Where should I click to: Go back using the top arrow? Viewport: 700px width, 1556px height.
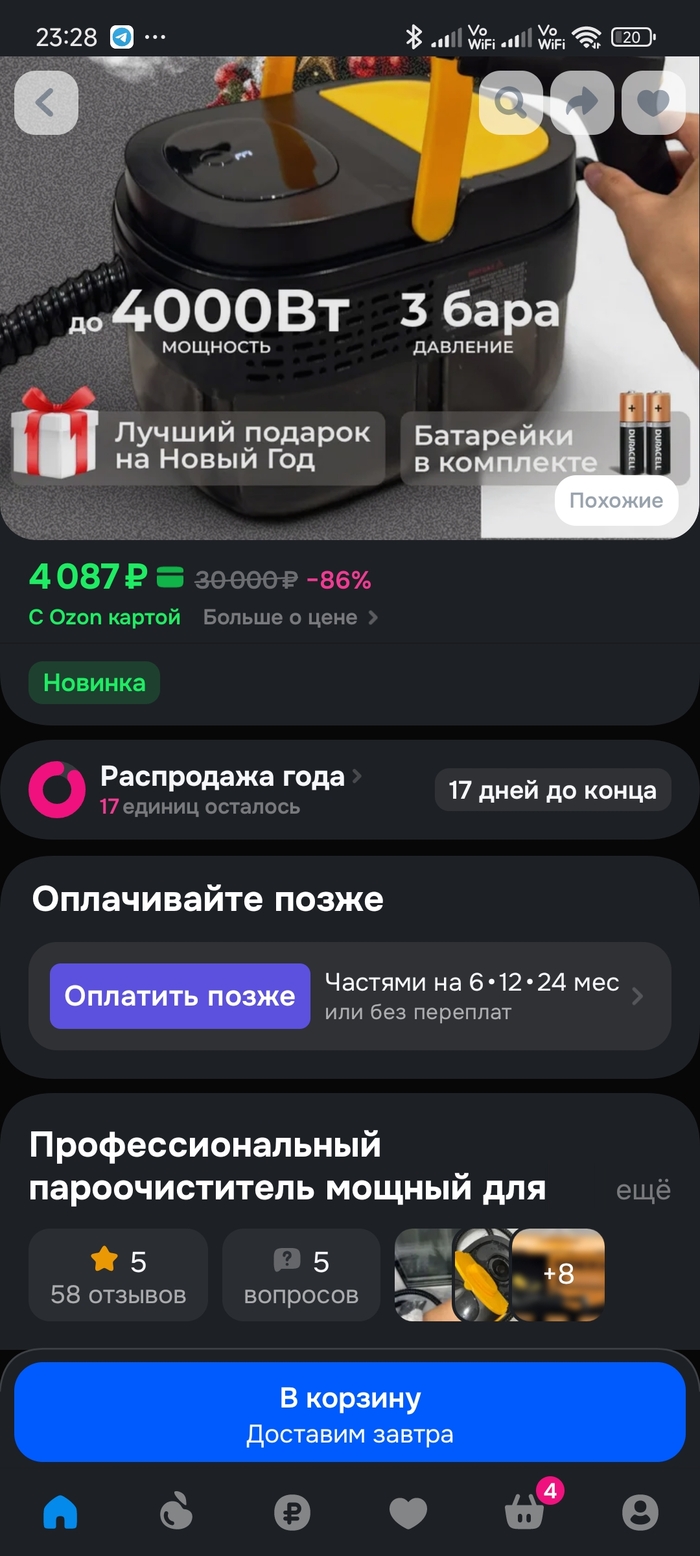(46, 103)
